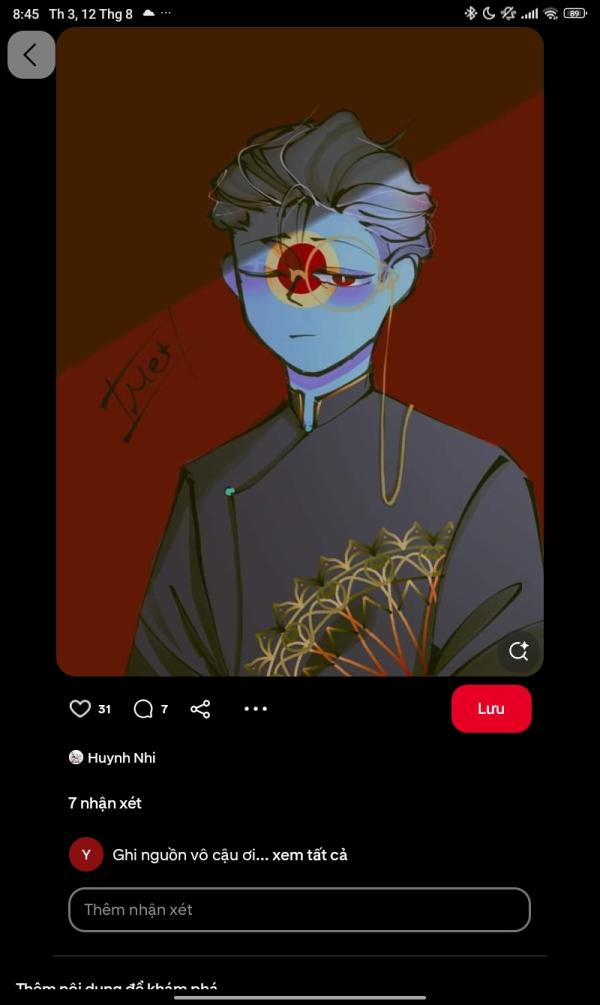
Task: Expand comments via xem tất cả
Action: coord(309,855)
